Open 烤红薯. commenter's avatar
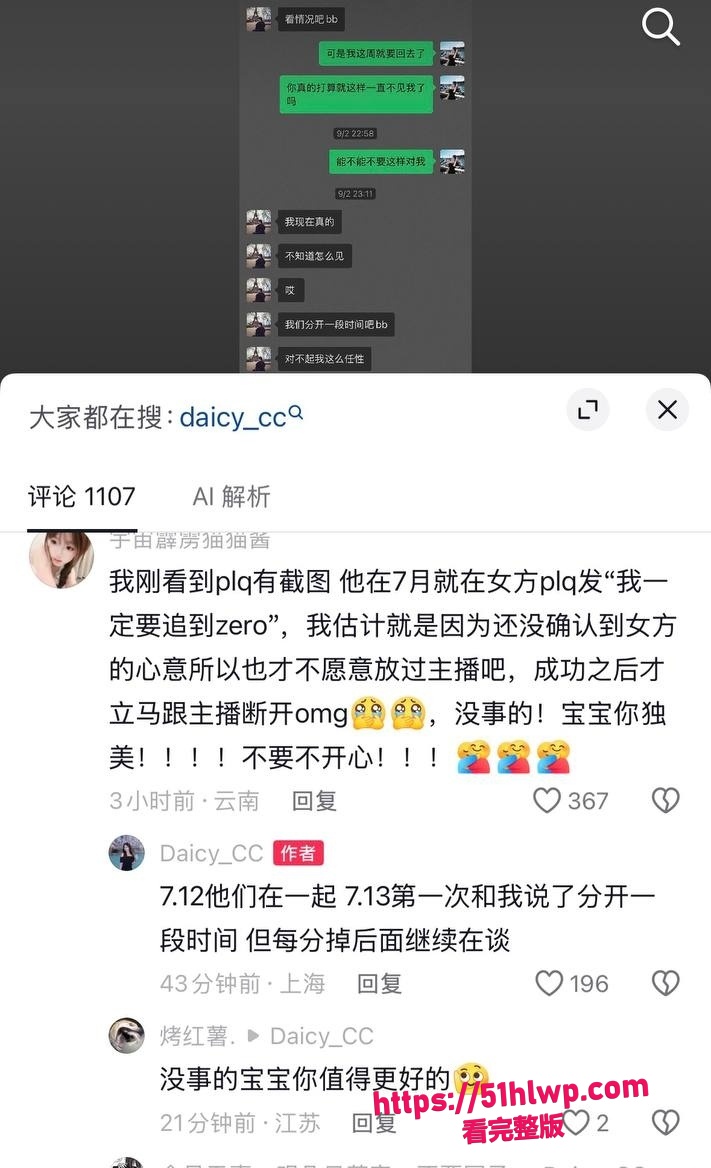The width and height of the screenshot is (711, 1168). click(x=127, y=1035)
